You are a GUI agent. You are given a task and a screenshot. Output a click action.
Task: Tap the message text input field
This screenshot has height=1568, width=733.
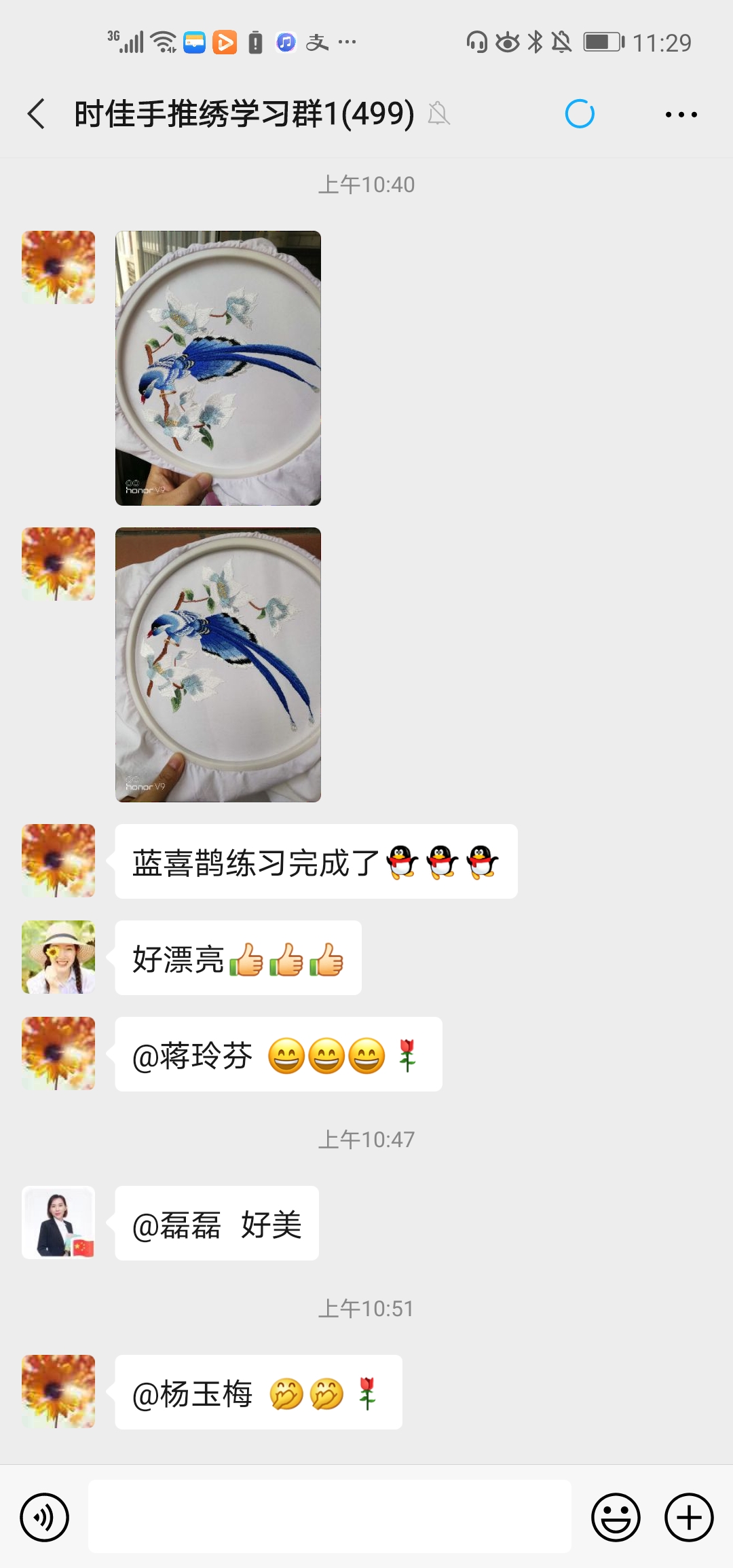(x=330, y=1516)
